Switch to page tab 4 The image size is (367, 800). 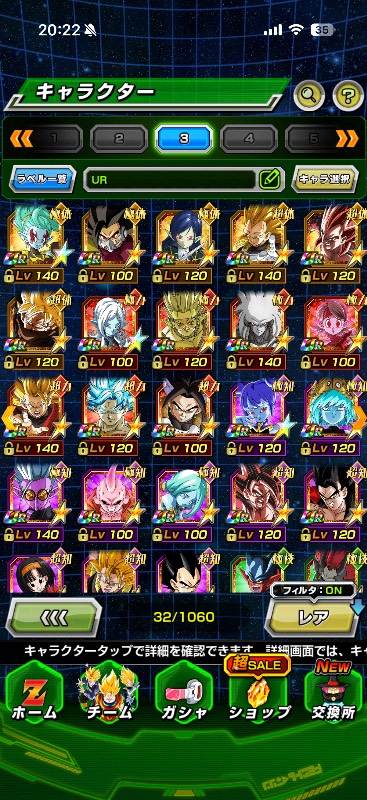click(x=249, y=139)
